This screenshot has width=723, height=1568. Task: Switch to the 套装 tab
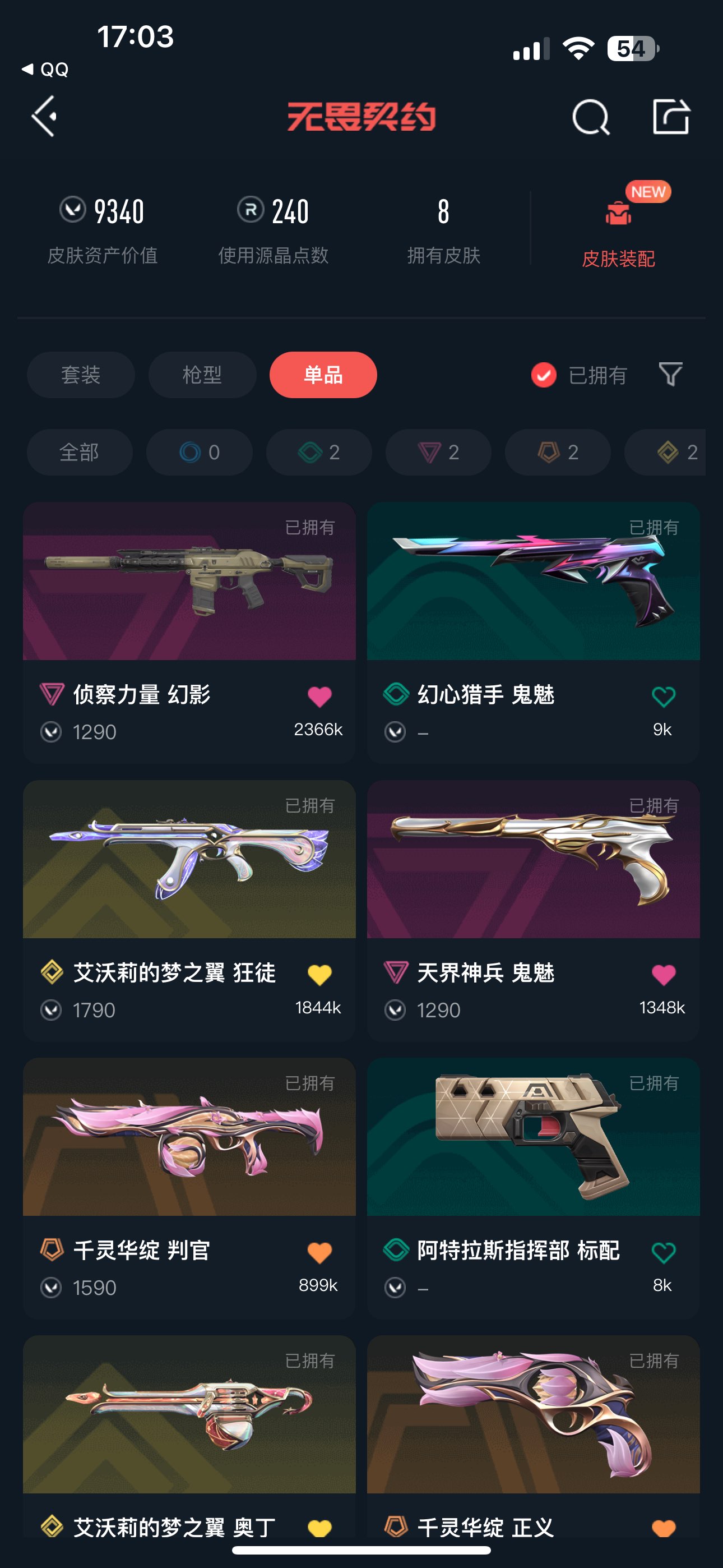[x=80, y=375]
